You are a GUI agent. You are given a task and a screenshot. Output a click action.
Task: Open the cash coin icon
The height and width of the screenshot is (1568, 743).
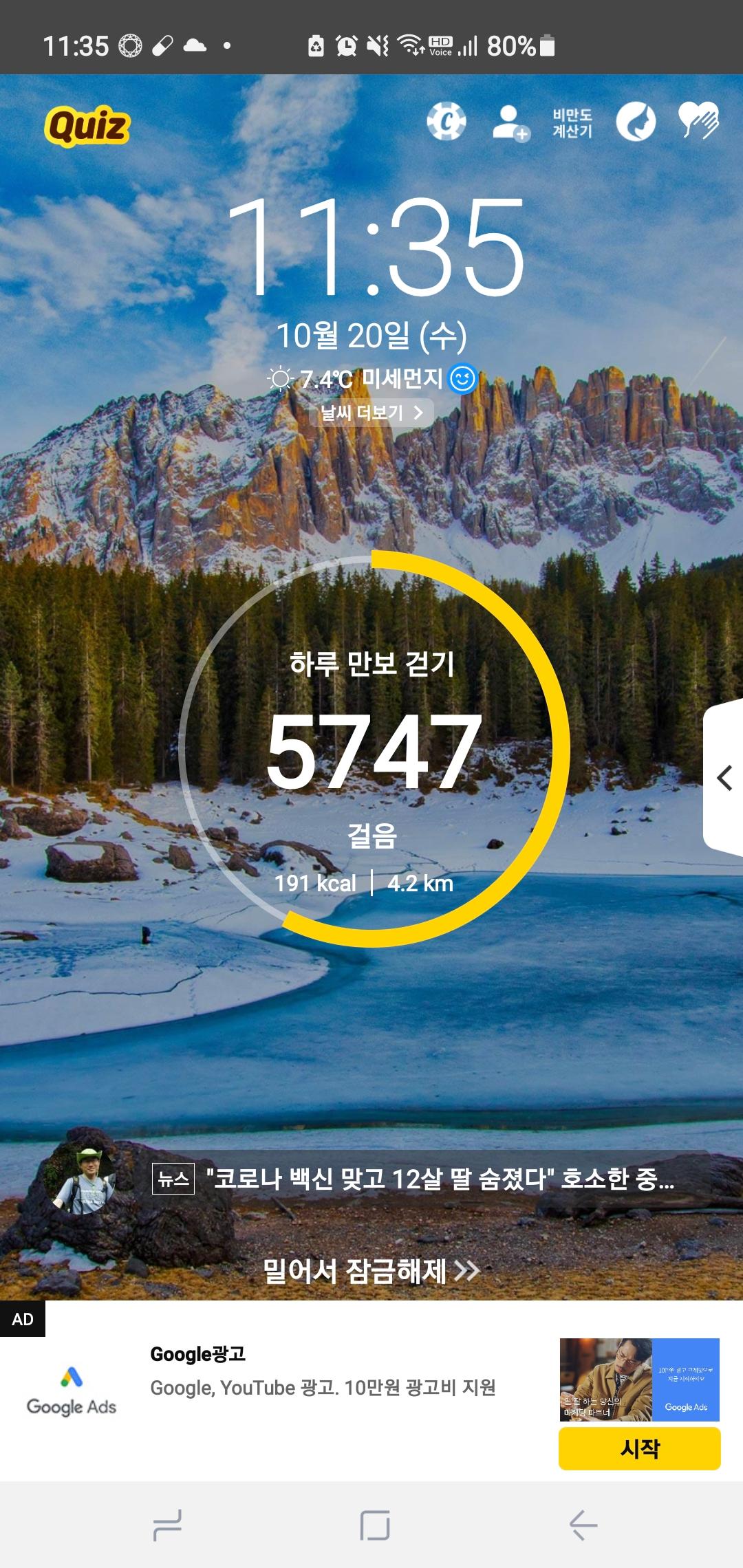(446, 122)
